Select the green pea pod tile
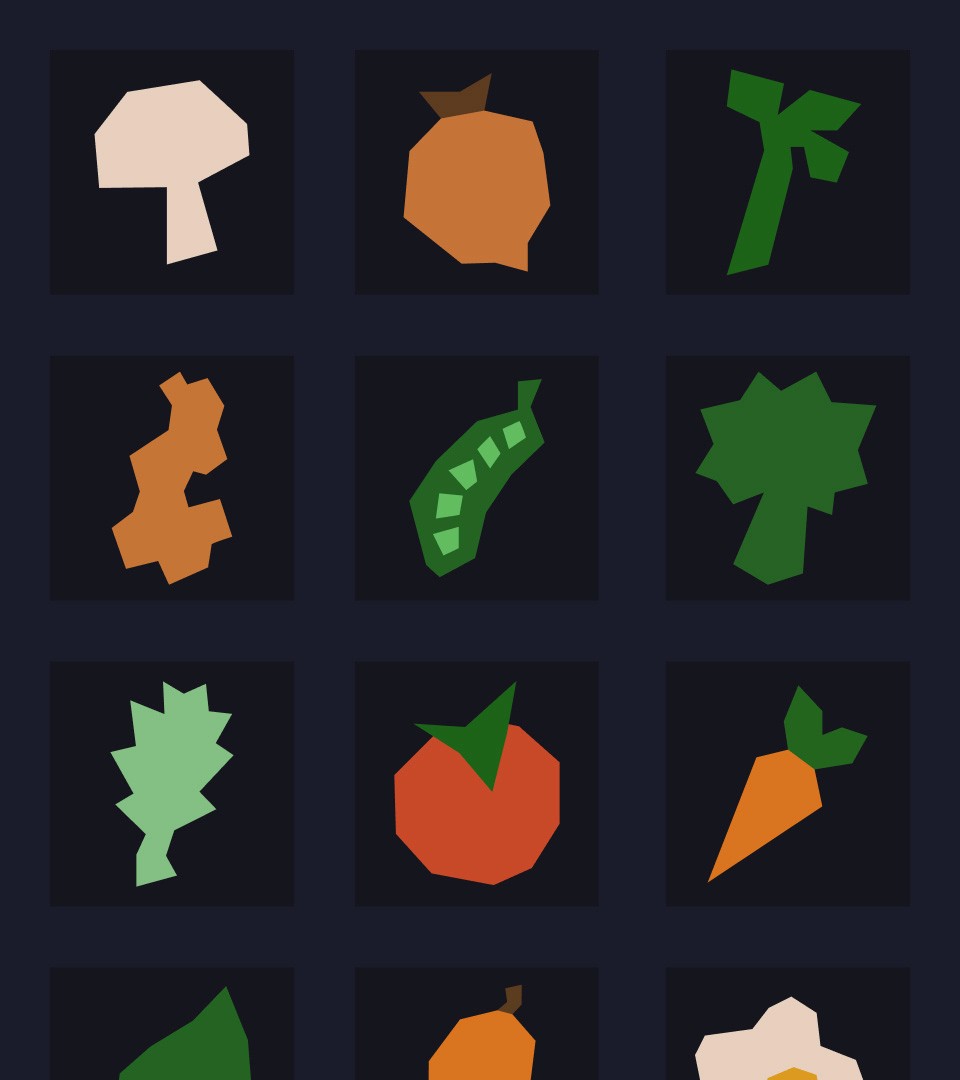 [477, 478]
